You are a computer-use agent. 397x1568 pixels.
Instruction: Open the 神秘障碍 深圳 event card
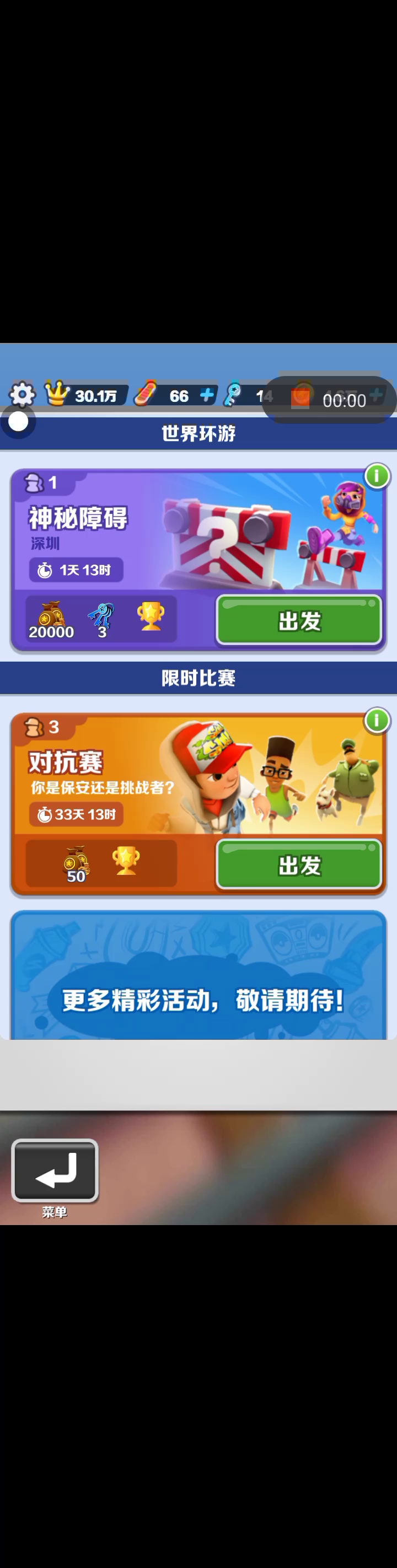[x=198, y=561]
